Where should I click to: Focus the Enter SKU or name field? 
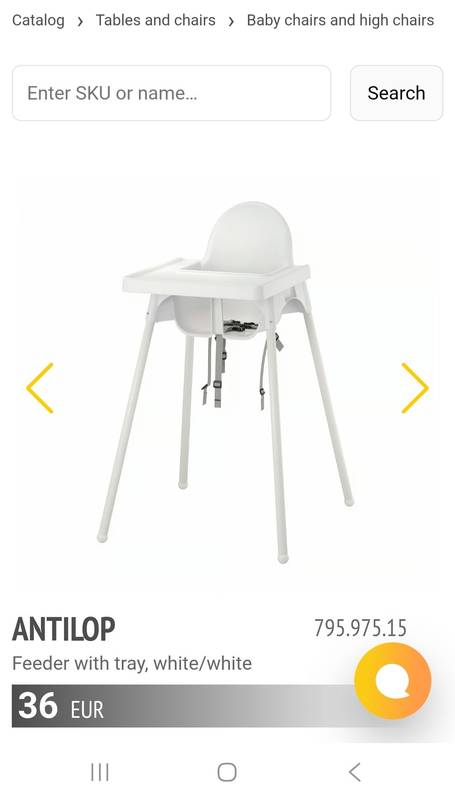coord(171,93)
